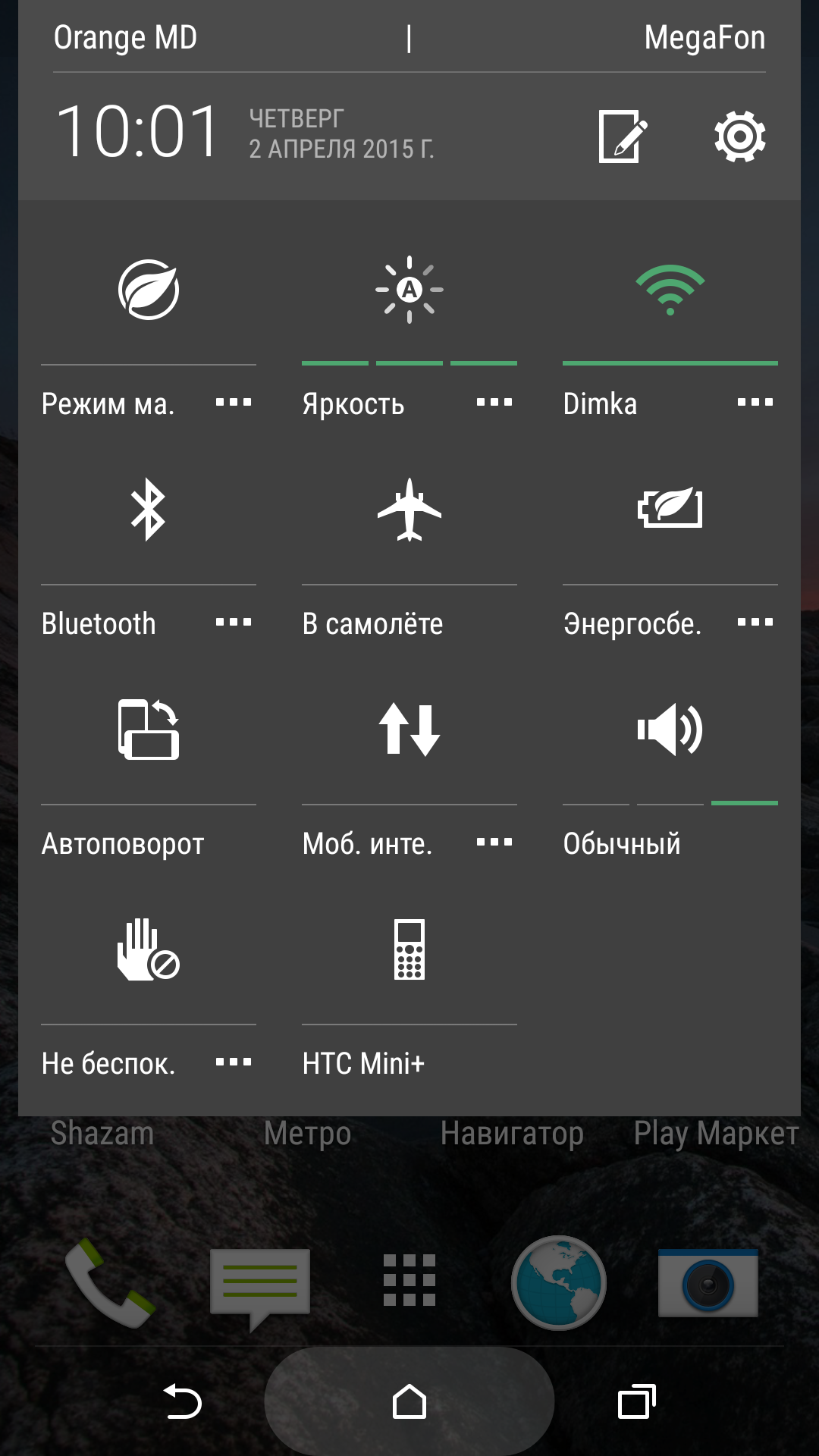Viewport: 819px width, 1456px height.
Task: Toggle the Bluetooth tile
Action: [x=149, y=510]
